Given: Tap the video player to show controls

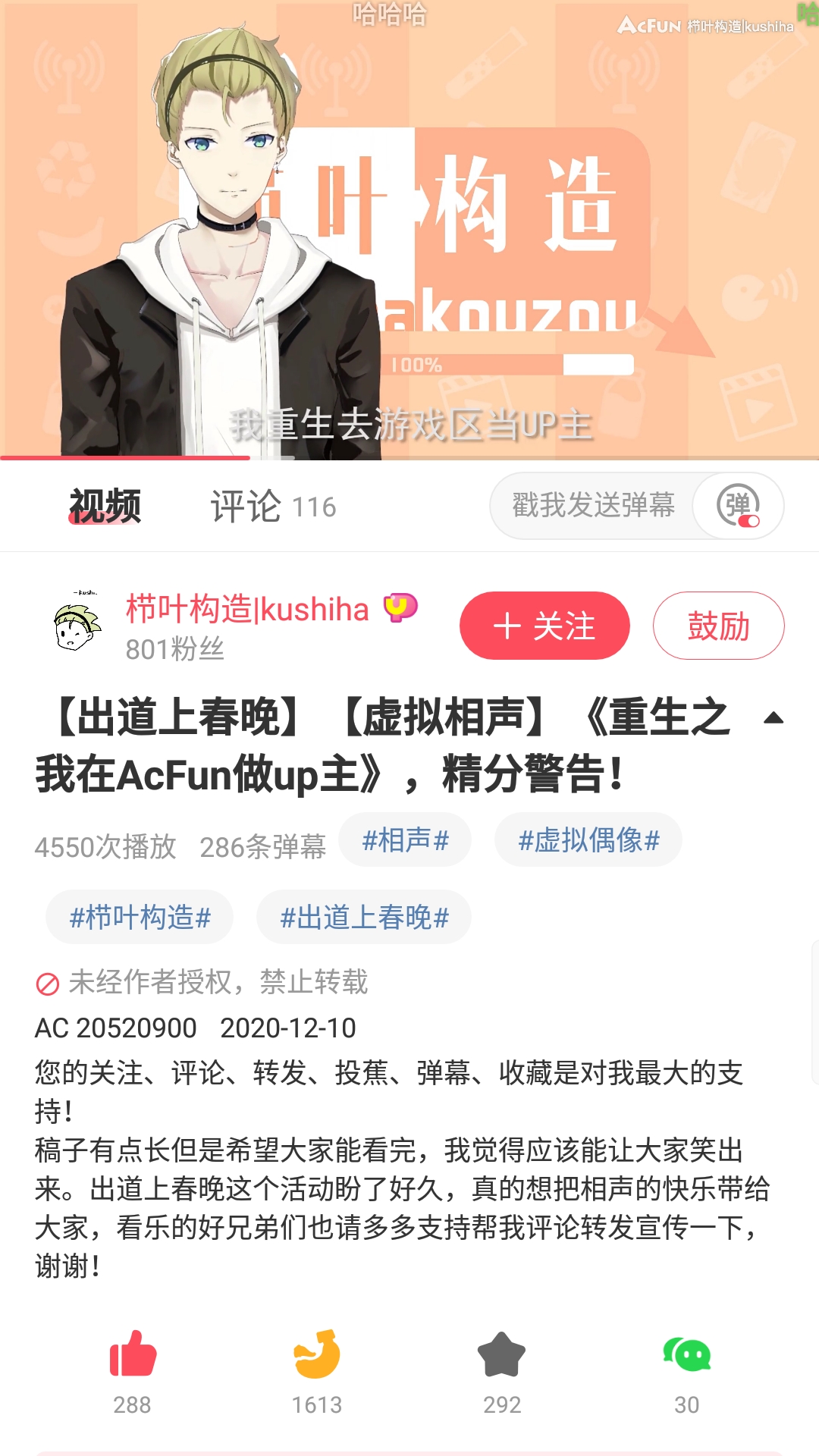Looking at the screenshot, I should (x=409, y=227).
